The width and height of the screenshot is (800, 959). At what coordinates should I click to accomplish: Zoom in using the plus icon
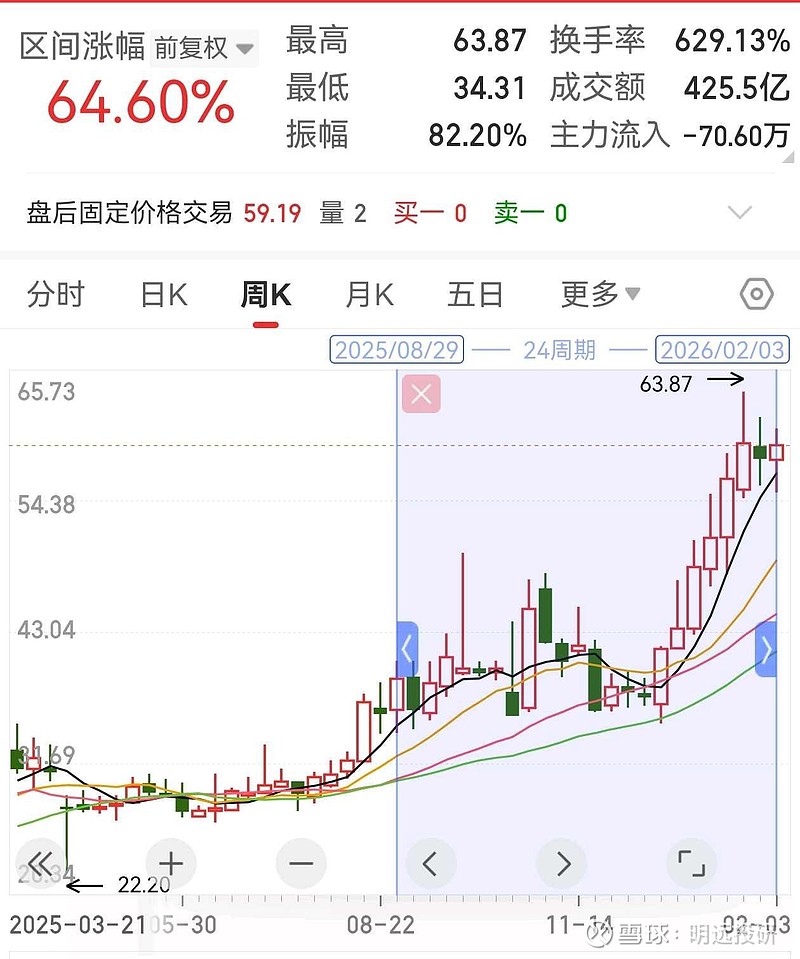coord(170,862)
